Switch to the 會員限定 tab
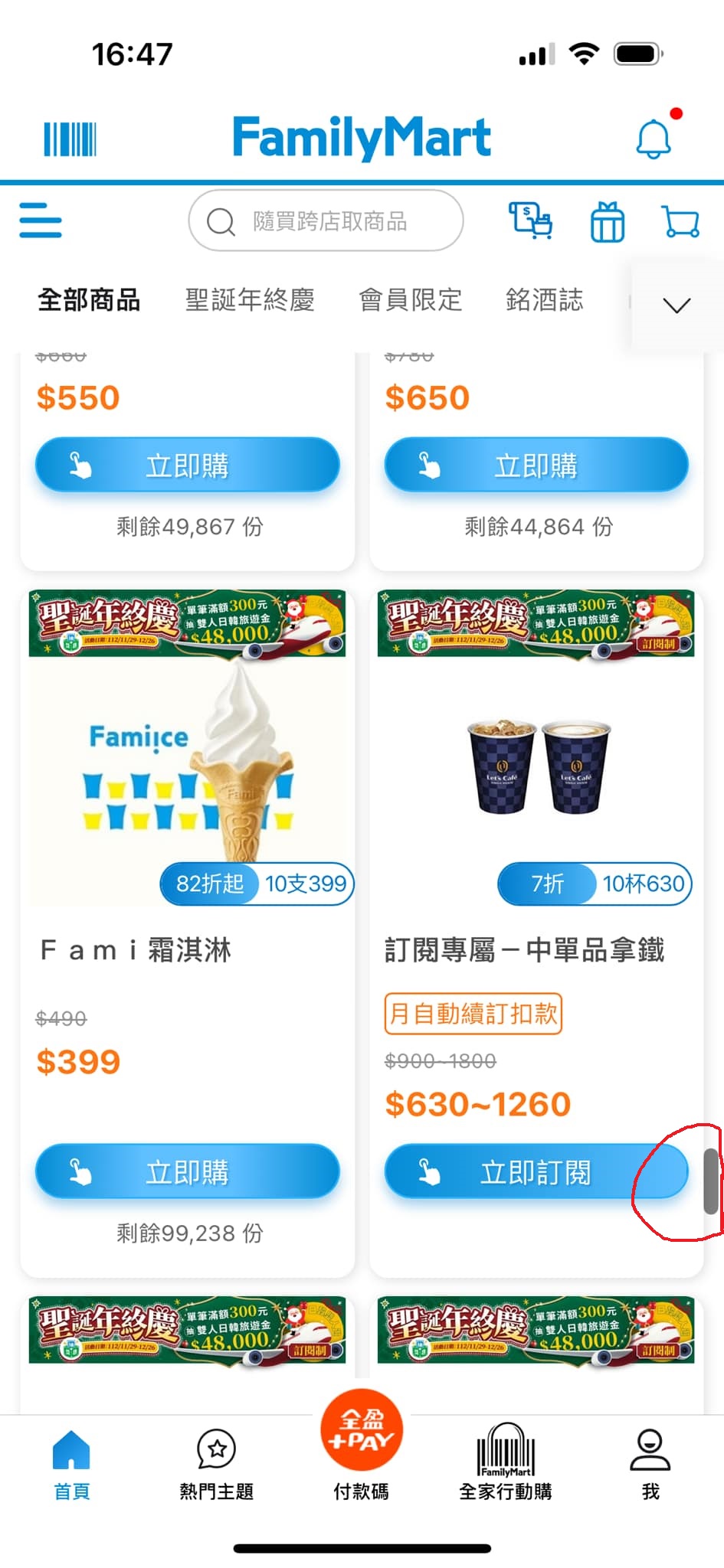724x1568 pixels. [411, 299]
